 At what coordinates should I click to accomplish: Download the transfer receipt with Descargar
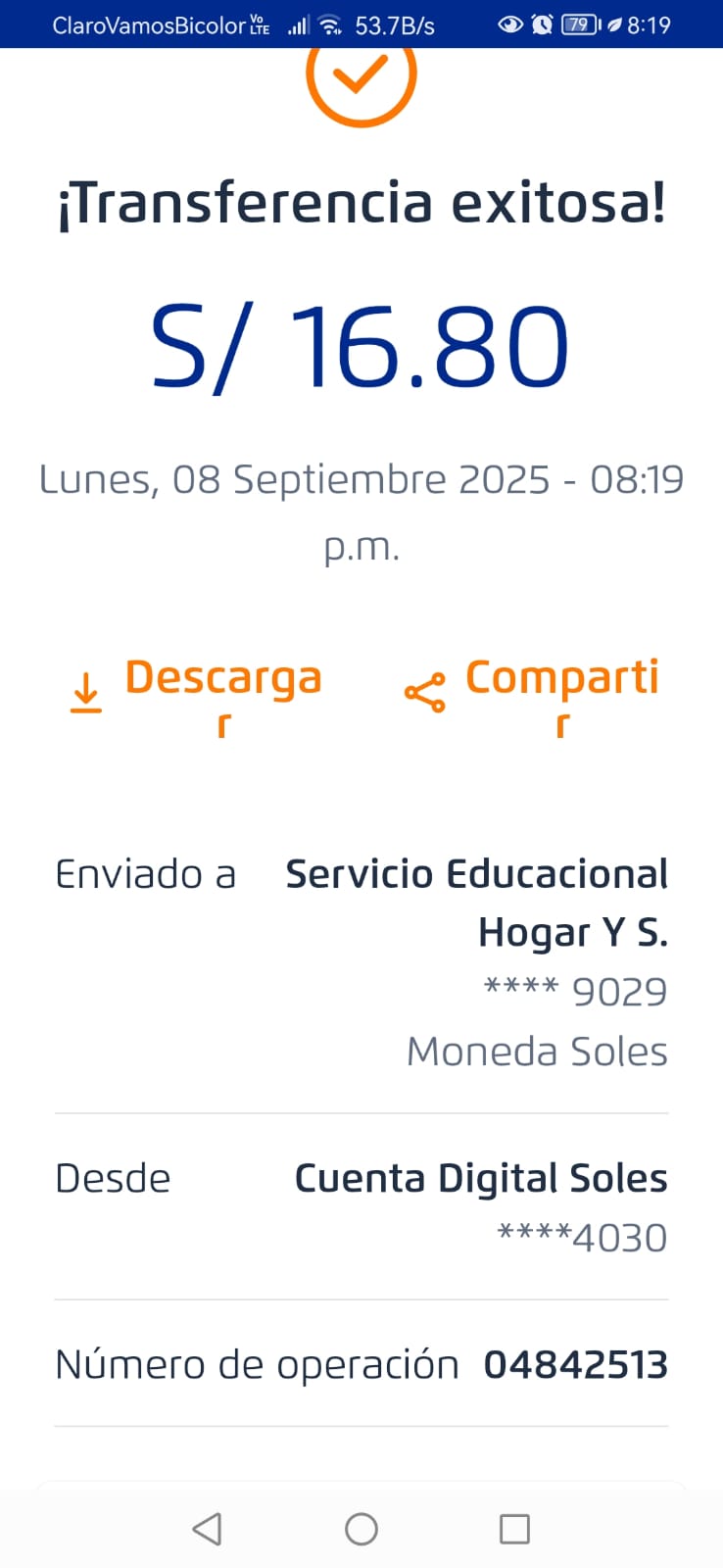pos(196,693)
